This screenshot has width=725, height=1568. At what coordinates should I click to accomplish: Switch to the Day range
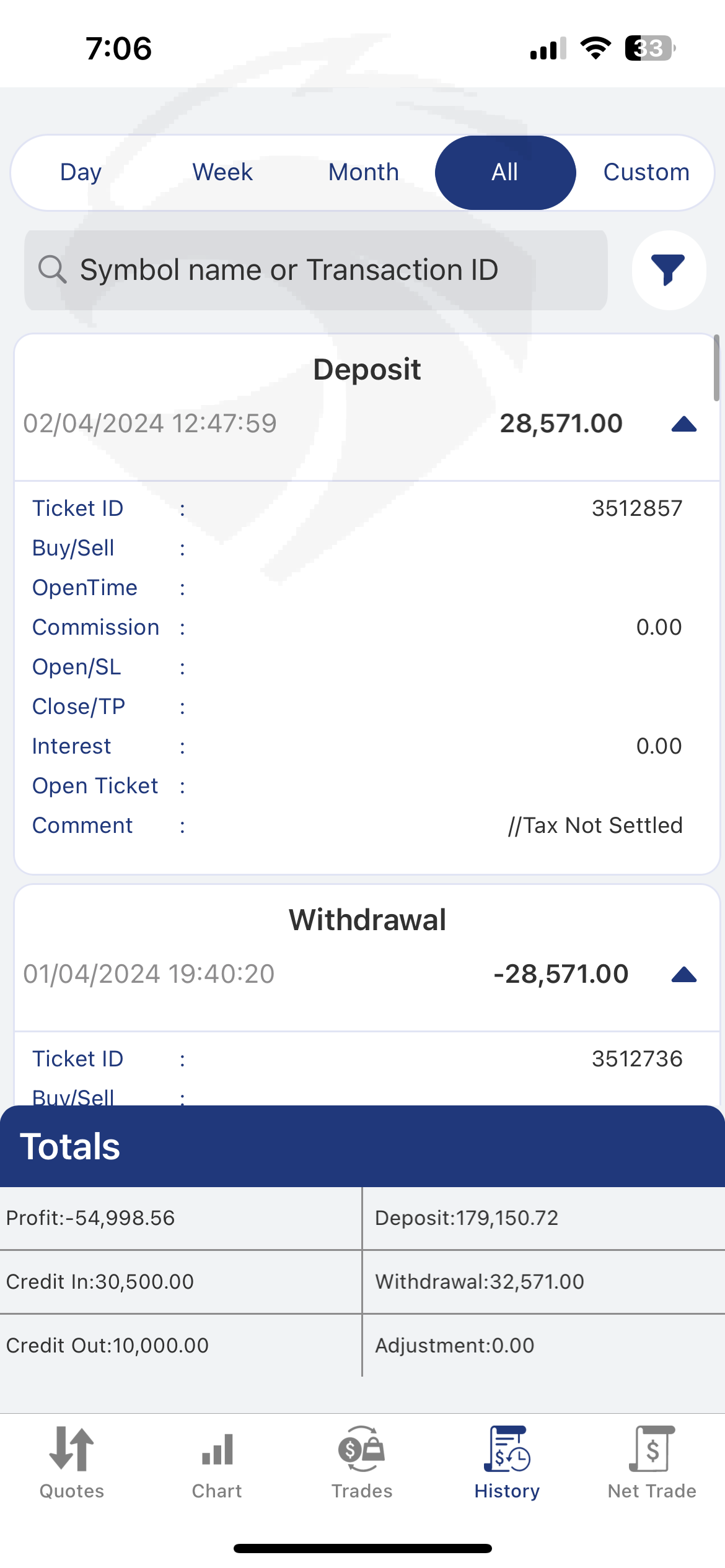click(81, 172)
